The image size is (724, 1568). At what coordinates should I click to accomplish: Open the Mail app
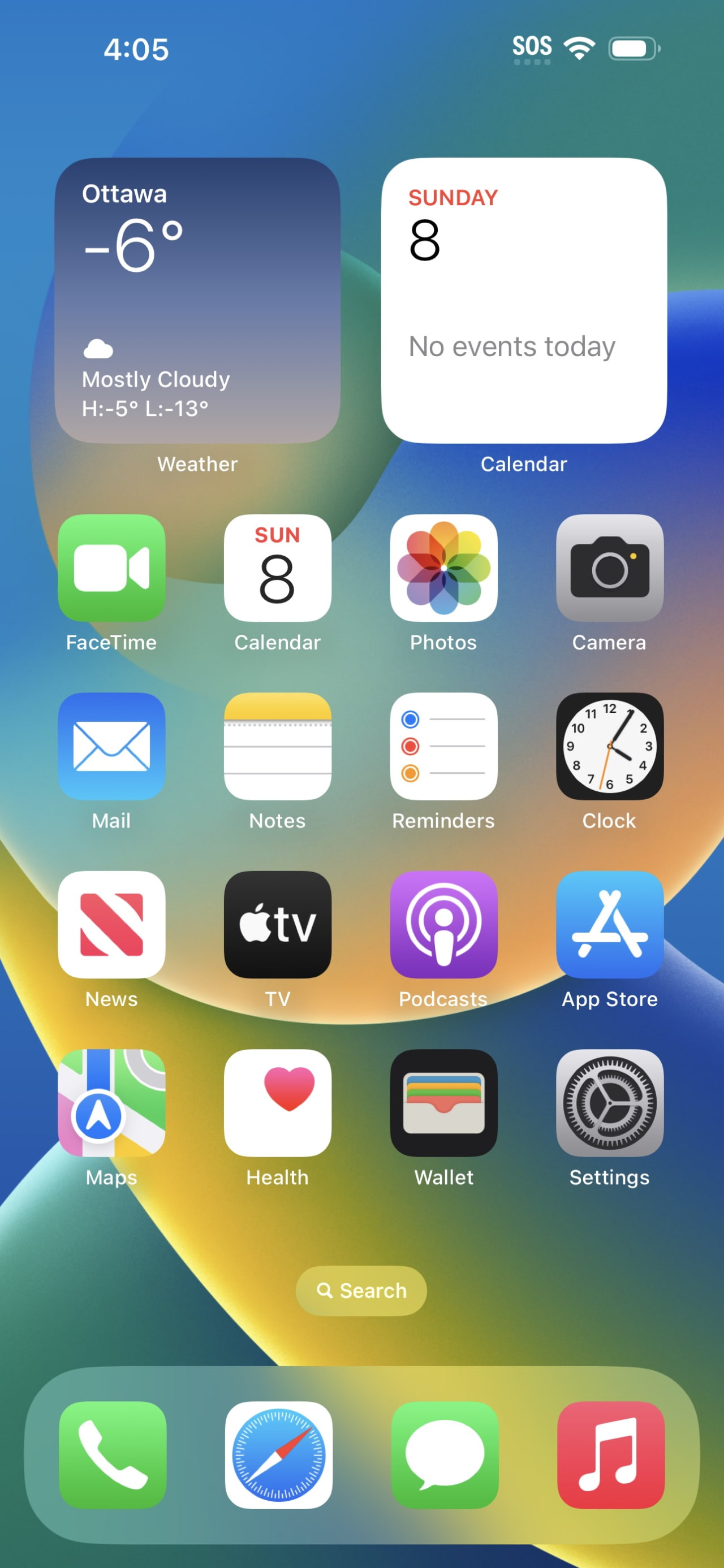[111, 746]
